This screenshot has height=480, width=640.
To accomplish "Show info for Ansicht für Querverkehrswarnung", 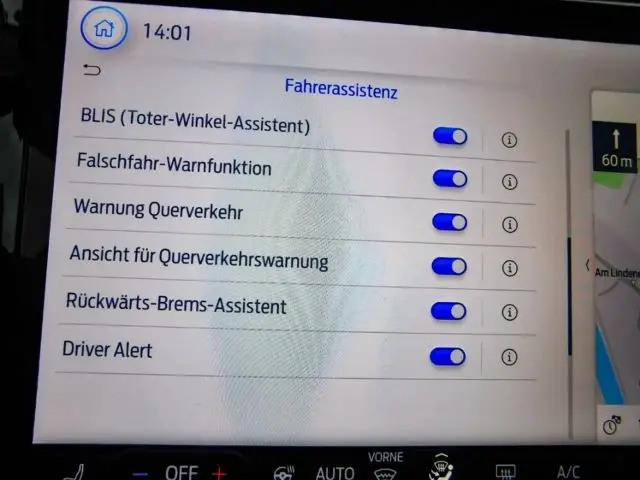I will coord(509,269).
